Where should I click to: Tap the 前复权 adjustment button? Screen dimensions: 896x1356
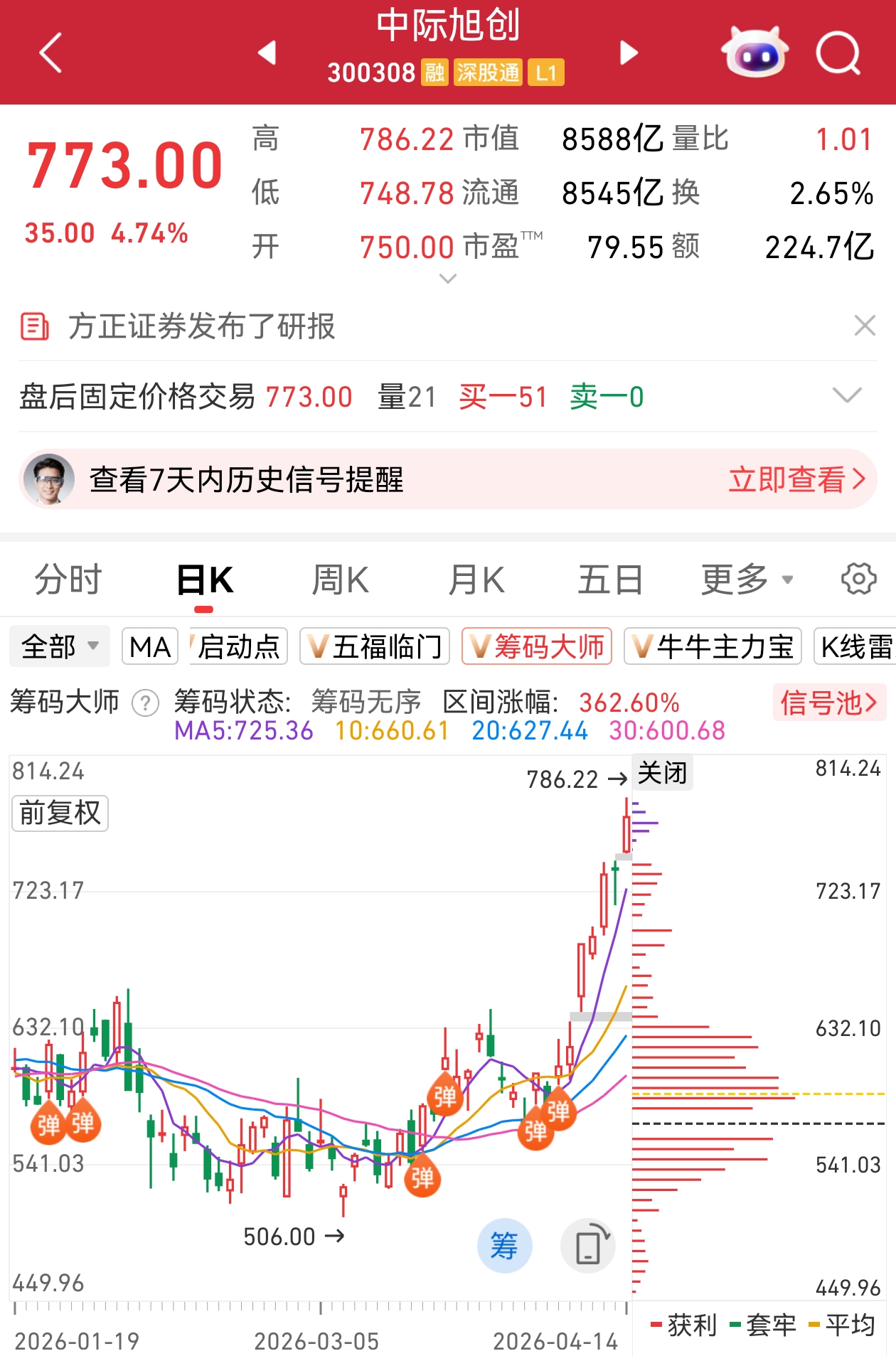(x=60, y=813)
